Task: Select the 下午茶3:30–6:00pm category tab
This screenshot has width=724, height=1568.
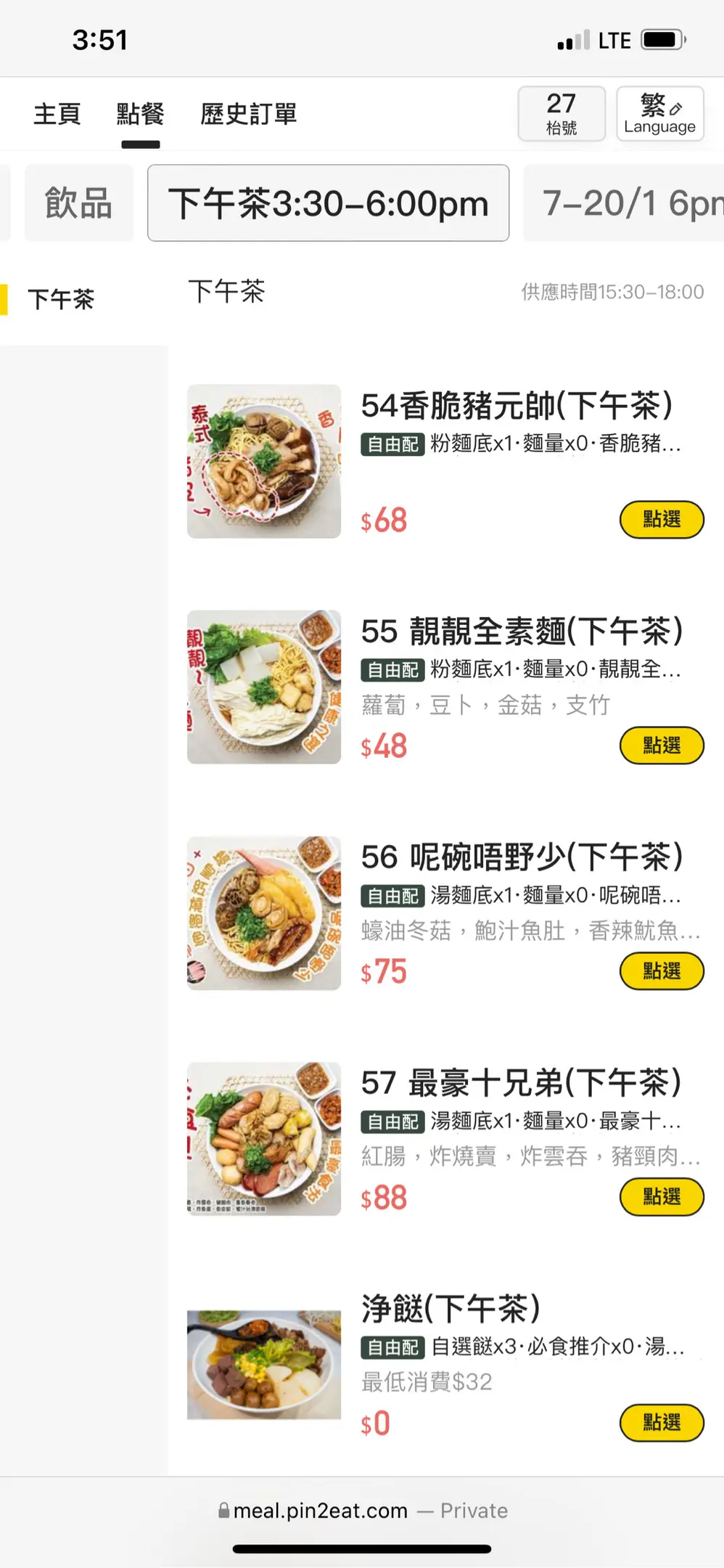Action: point(328,203)
